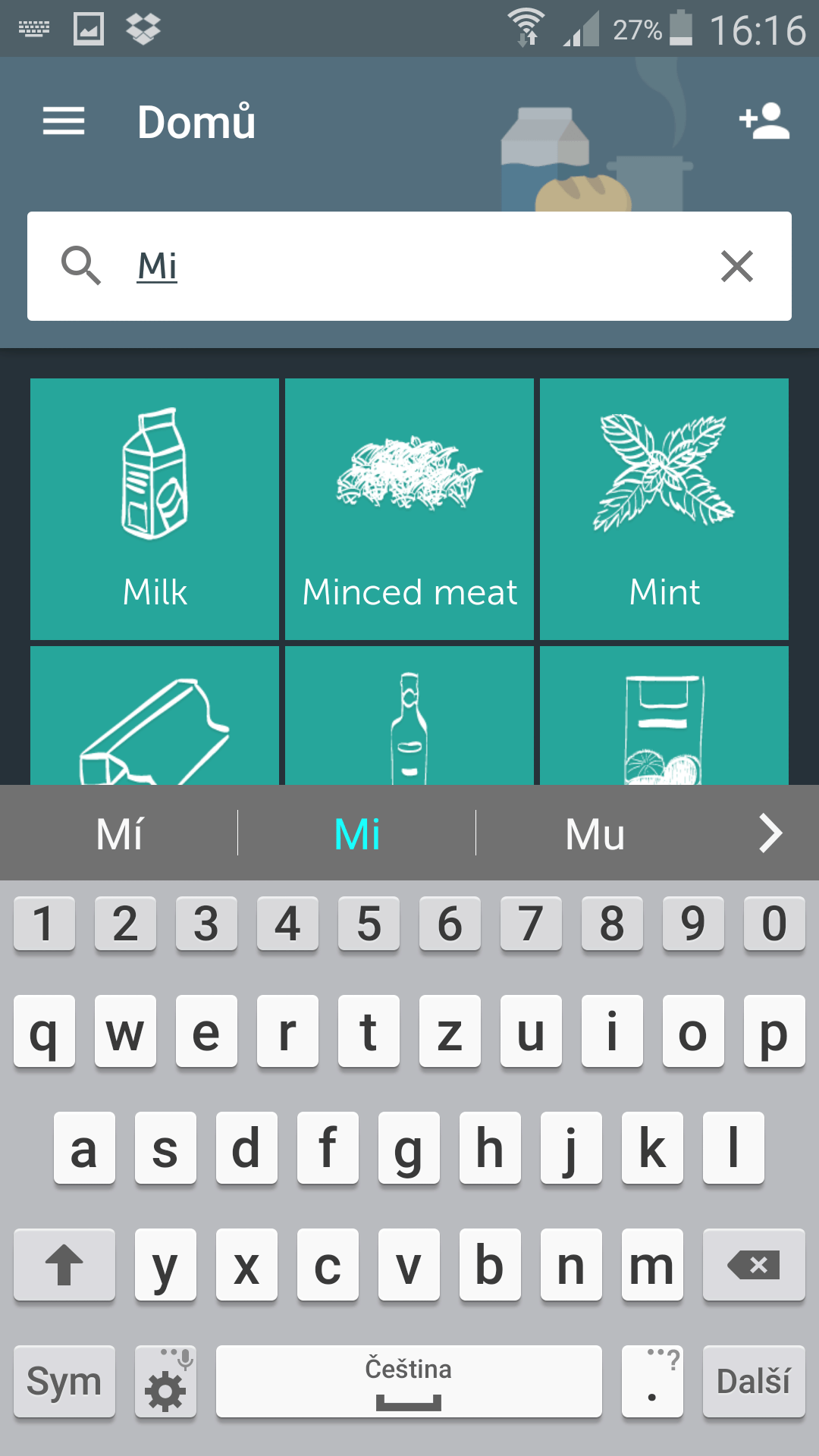Open keyboard settings gear key

coord(165,1381)
